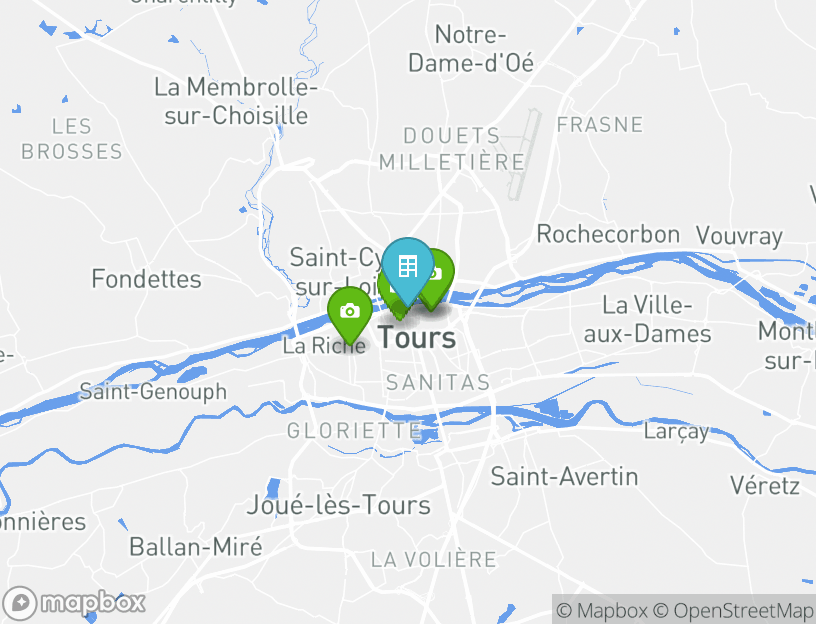This screenshot has height=624, width=816.
Task: Open the OpenStreetMap attribution link
Action: click(734, 610)
